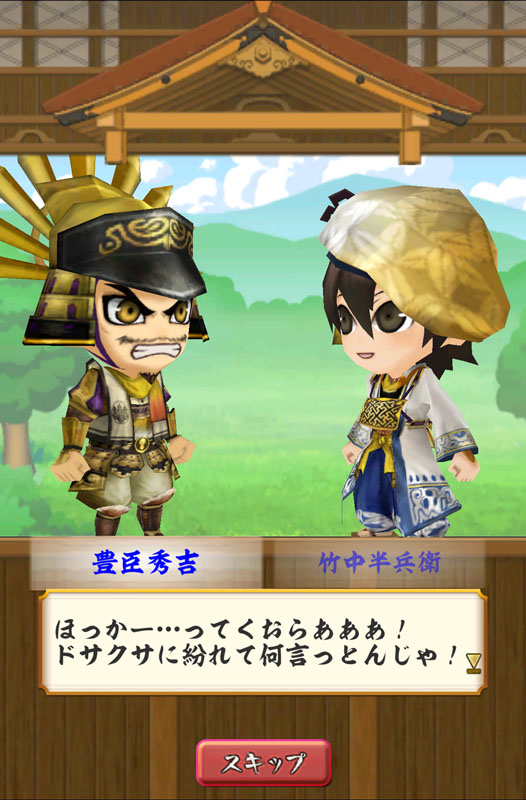The height and width of the screenshot is (800, 526).
Task: Tap the red スキップ skip button
Action: (x=264, y=762)
